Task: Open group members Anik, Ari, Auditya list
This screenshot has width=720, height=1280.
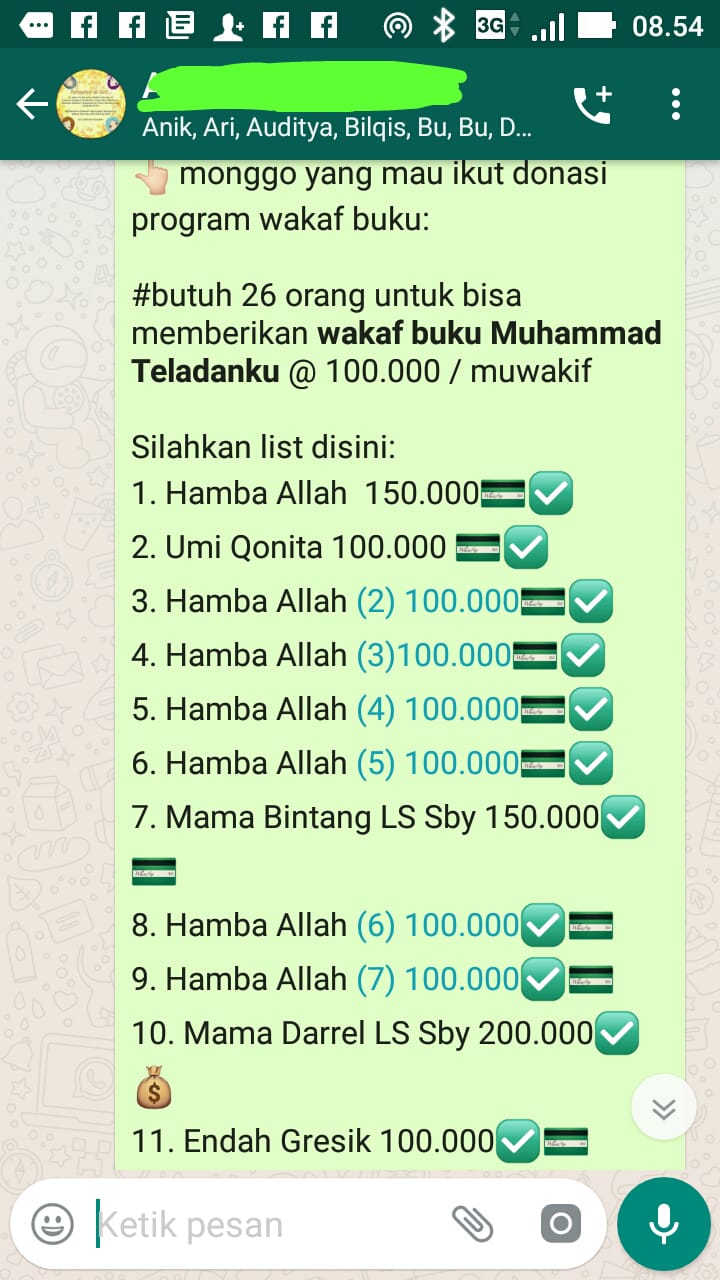Action: pos(336,128)
